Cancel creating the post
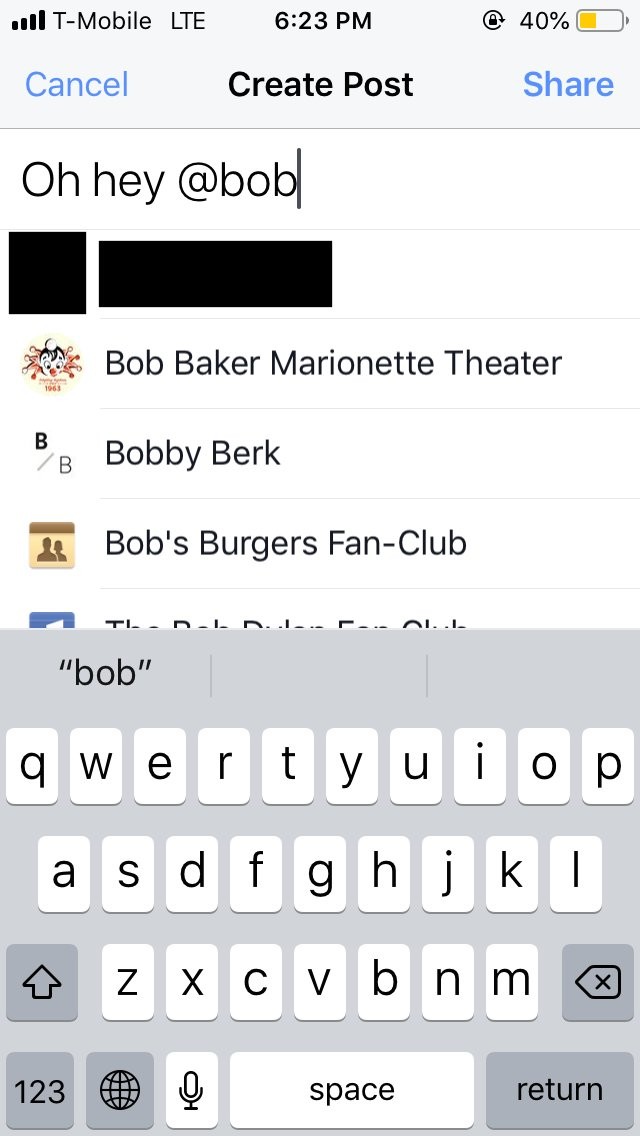This screenshot has width=640, height=1136. pyautogui.click(x=77, y=84)
